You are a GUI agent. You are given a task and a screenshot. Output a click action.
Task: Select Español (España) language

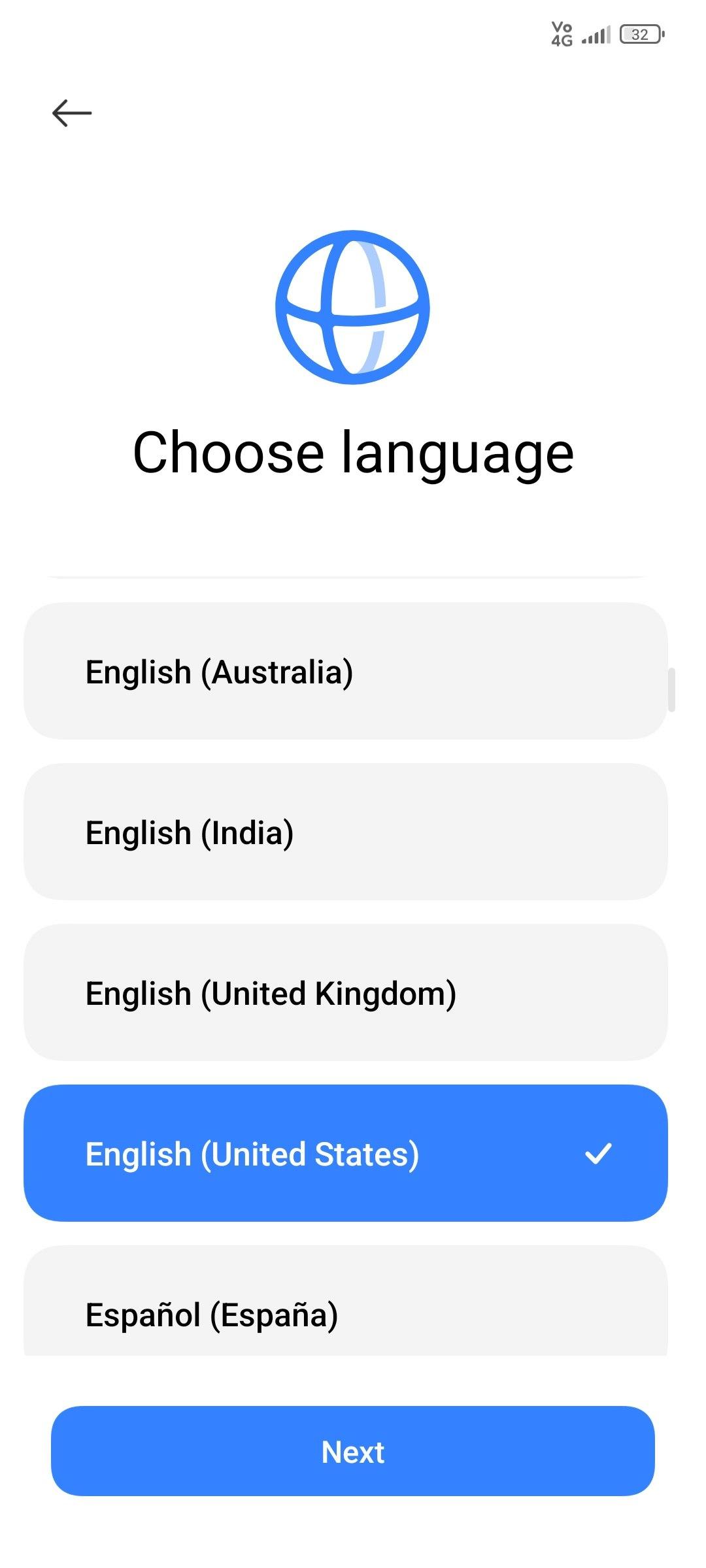point(346,1300)
